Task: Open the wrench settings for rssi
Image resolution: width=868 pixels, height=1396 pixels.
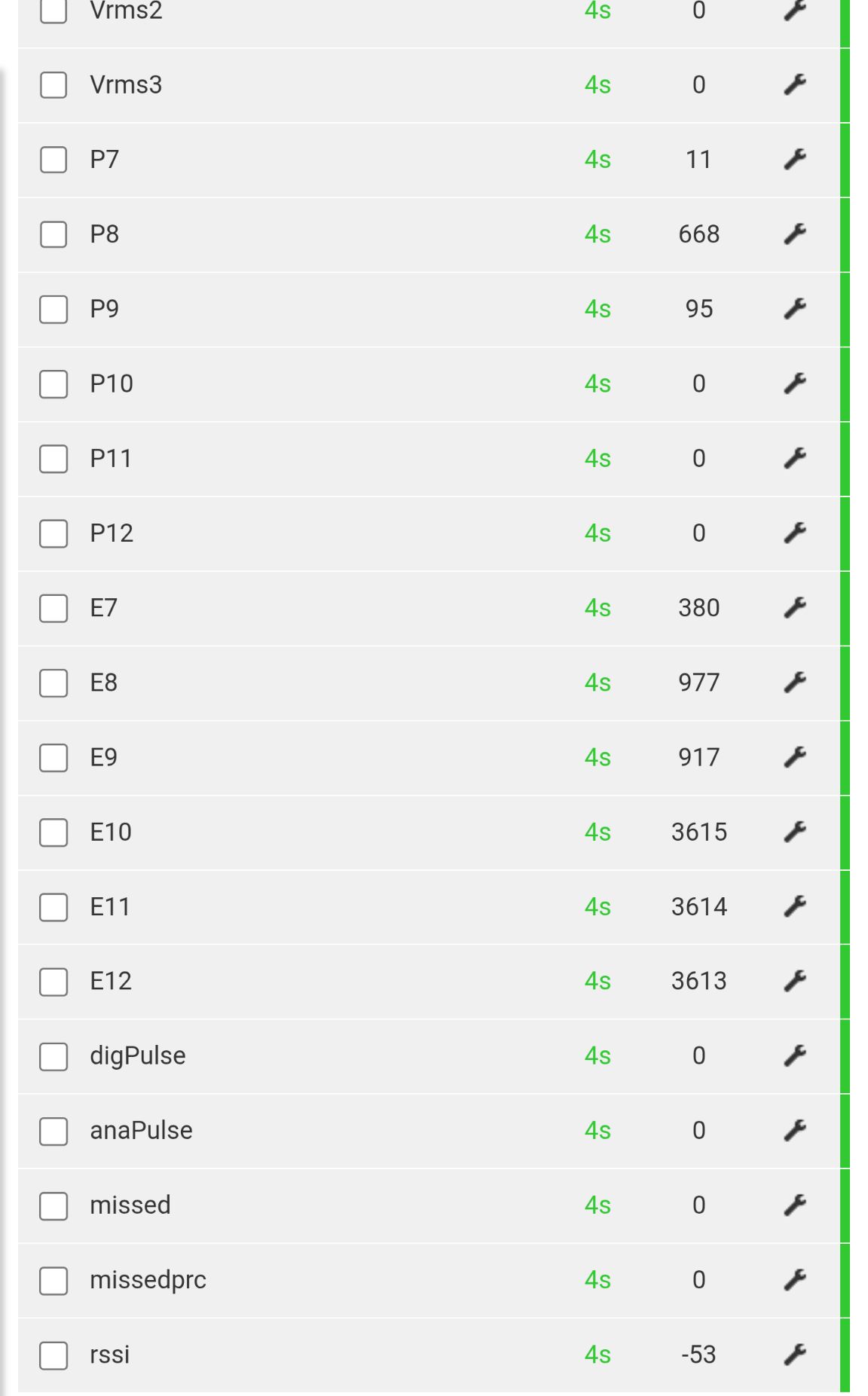Action: tap(795, 1355)
